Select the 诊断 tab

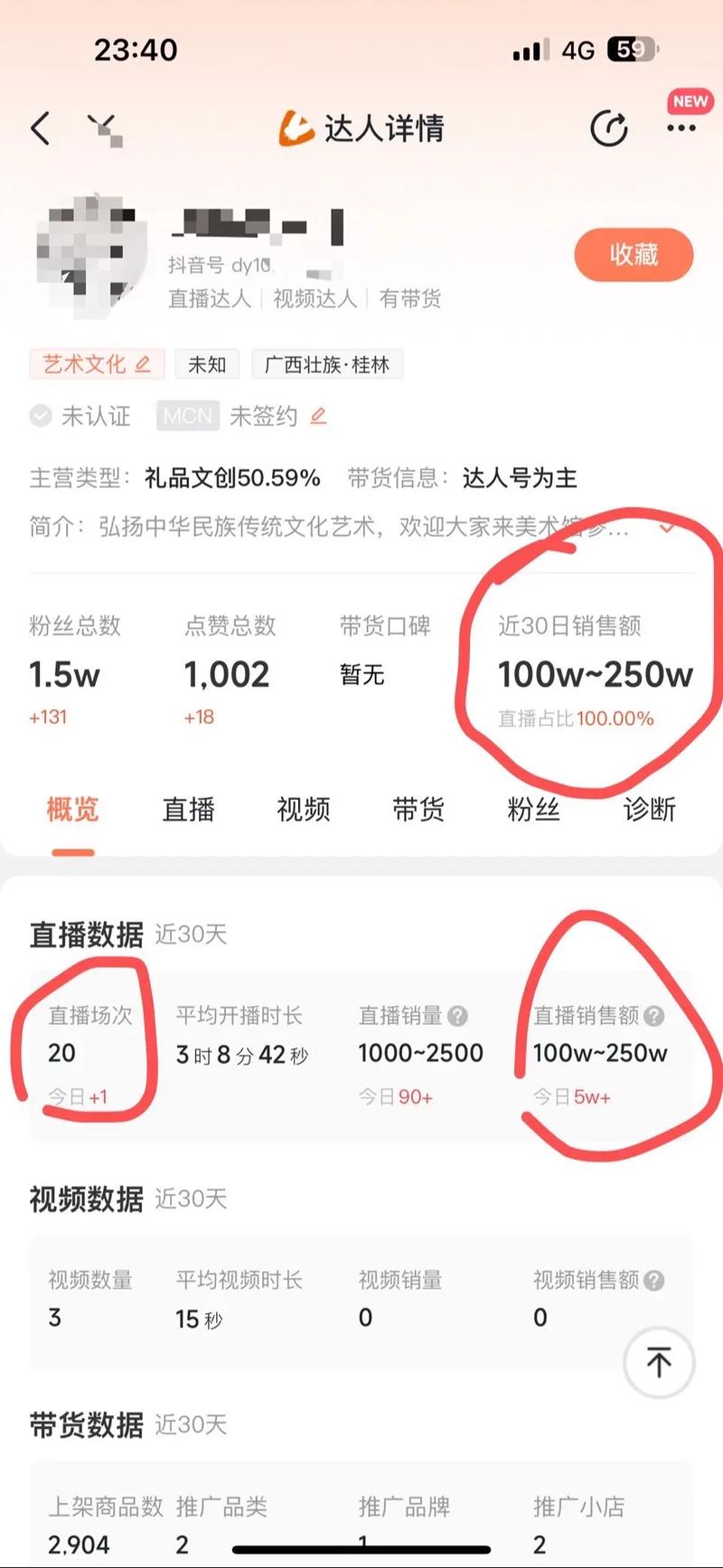point(647,810)
